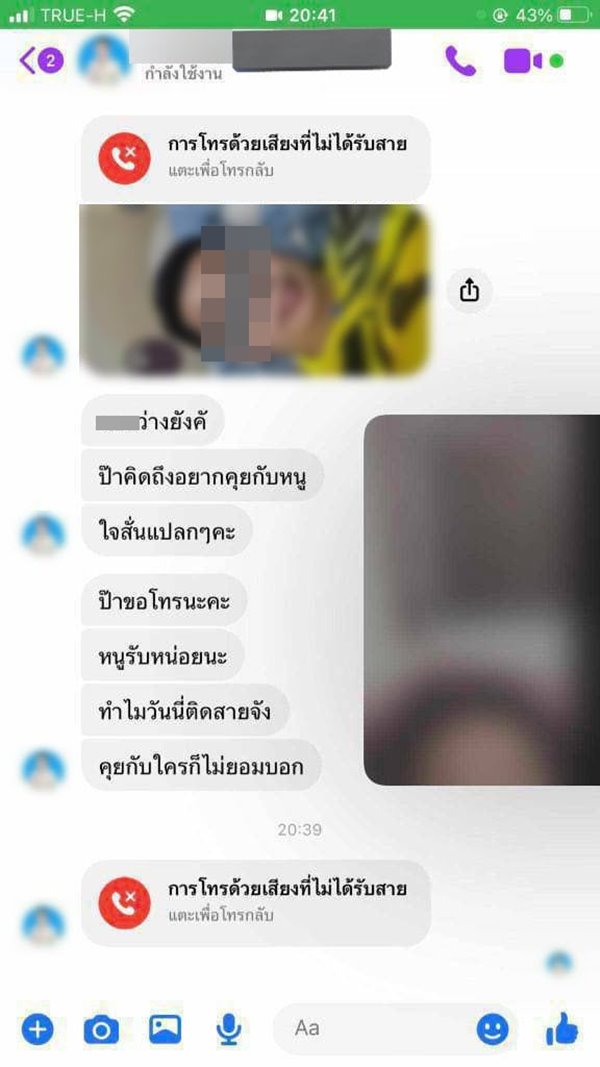
Task: Open the blurred photo message
Action: click(254, 290)
